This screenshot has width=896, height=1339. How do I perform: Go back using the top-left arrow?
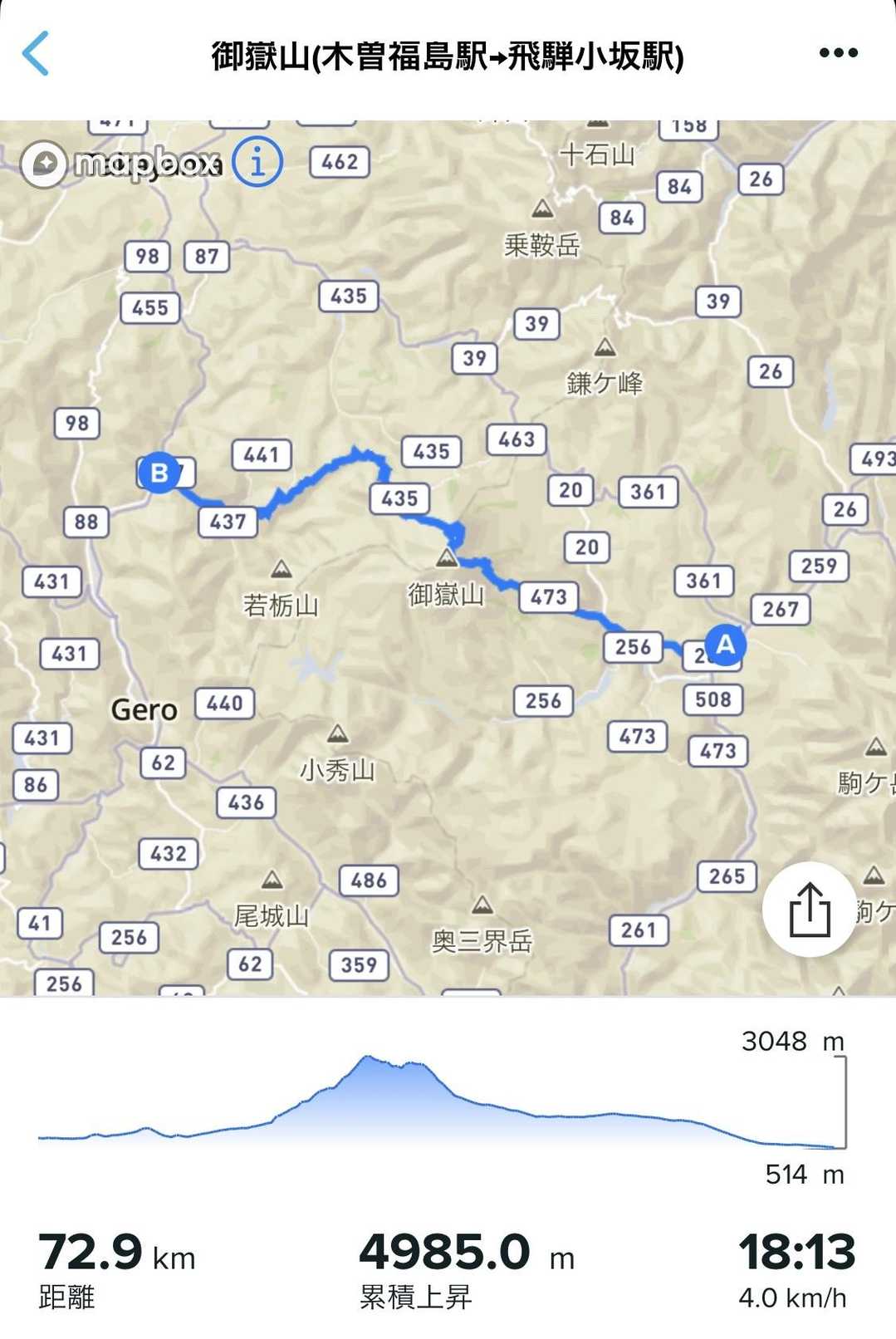(x=36, y=54)
